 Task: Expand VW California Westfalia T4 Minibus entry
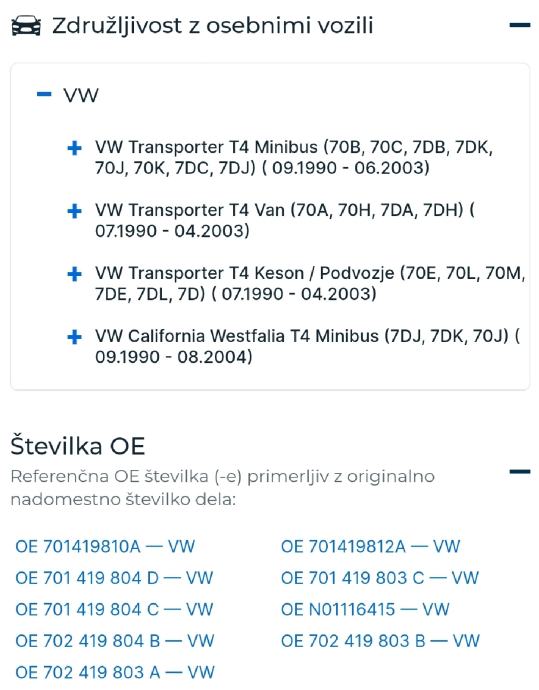point(74,337)
